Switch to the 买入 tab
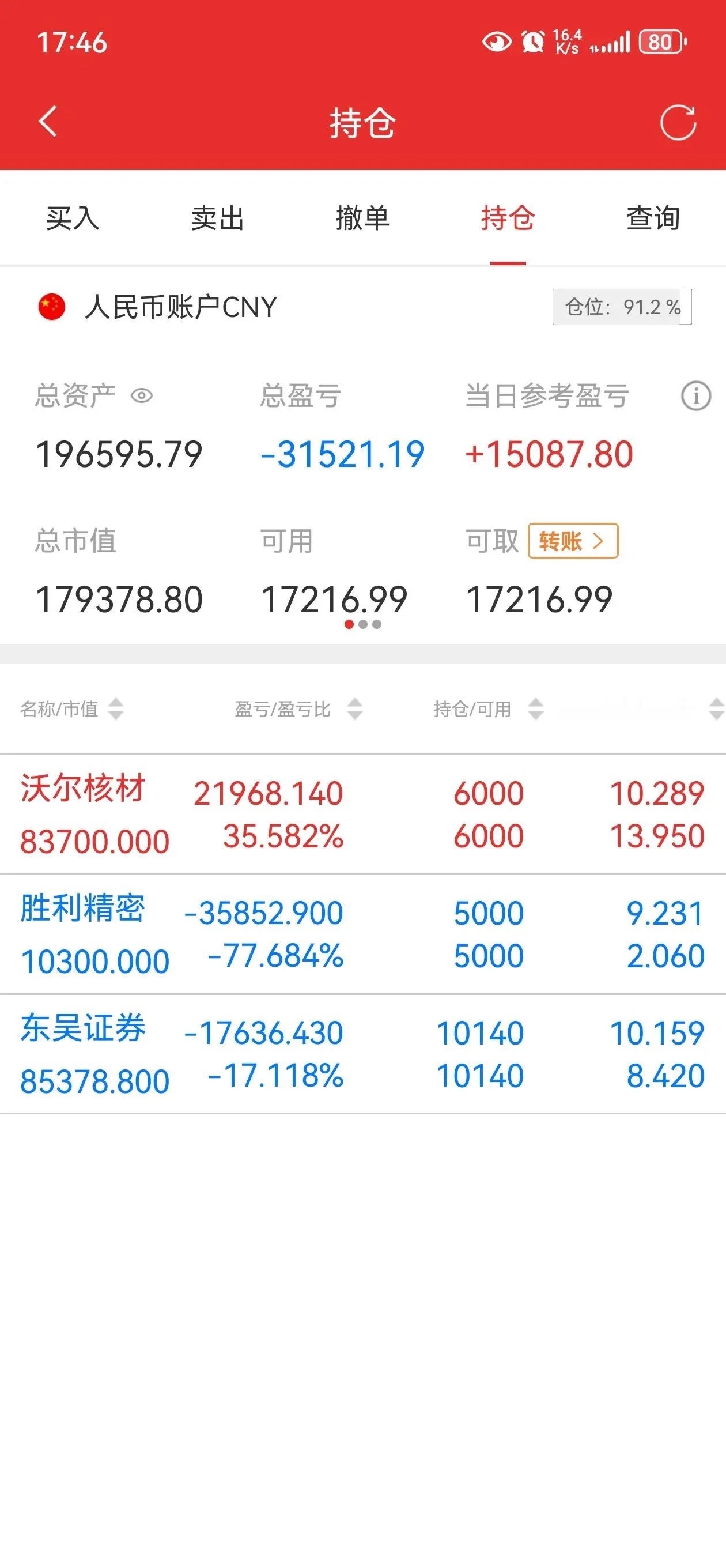This screenshot has height=1568, width=726. (x=73, y=218)
